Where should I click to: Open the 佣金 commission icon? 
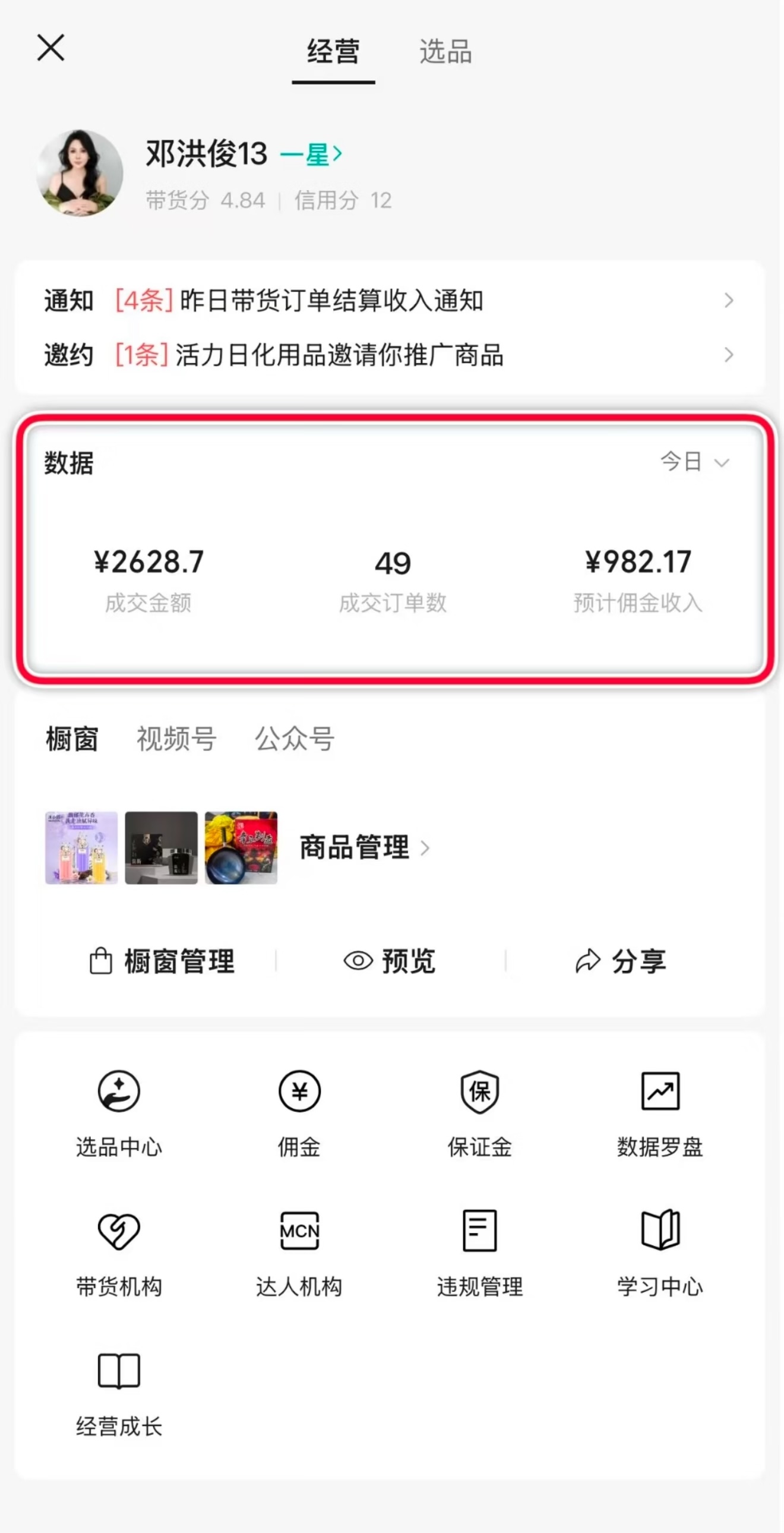pos(299,1112)
